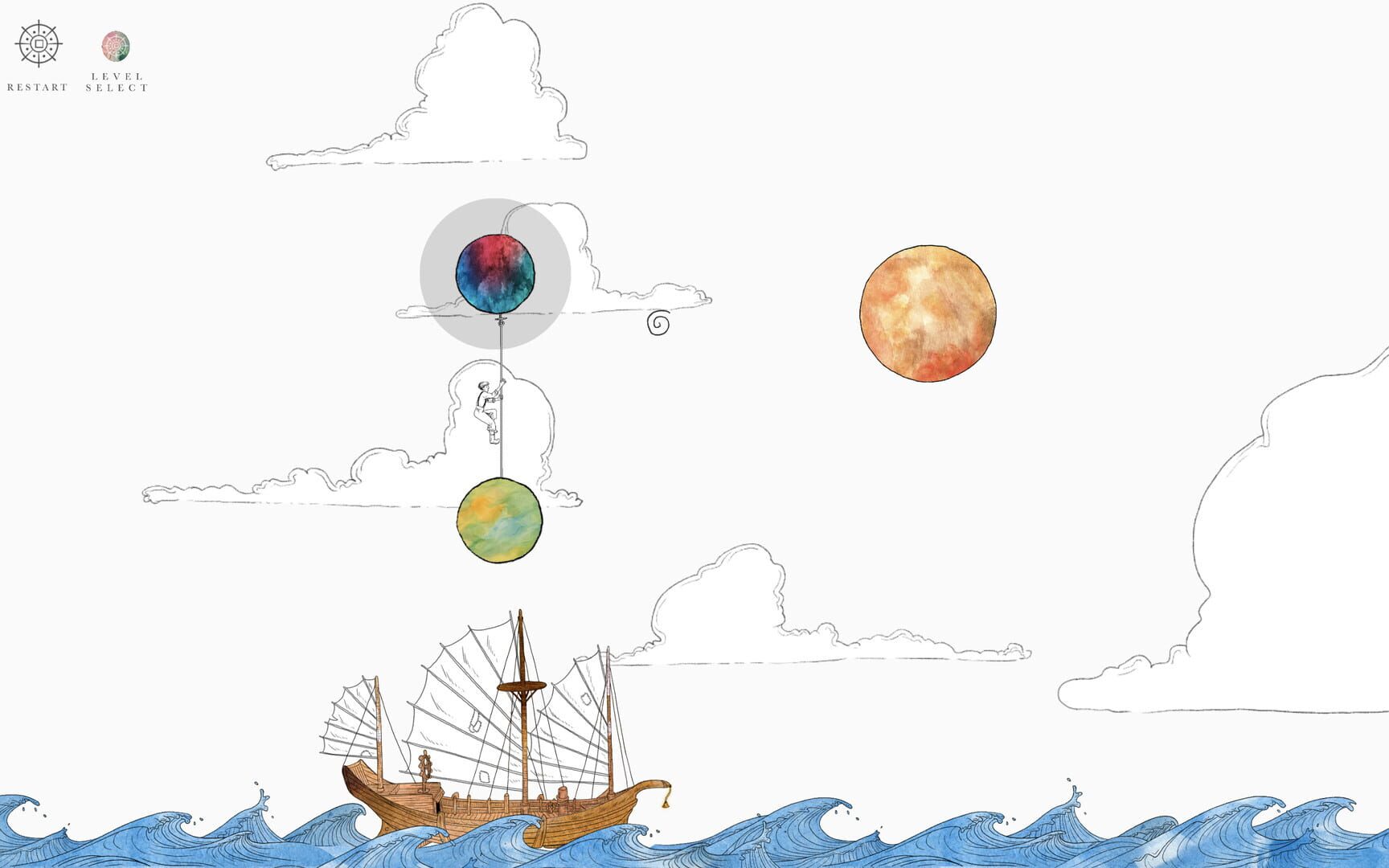The width and height of the screenshot is (1389, 868).
Task: Tap the highlighted red-blue balloon
Action: coord(495,273)
